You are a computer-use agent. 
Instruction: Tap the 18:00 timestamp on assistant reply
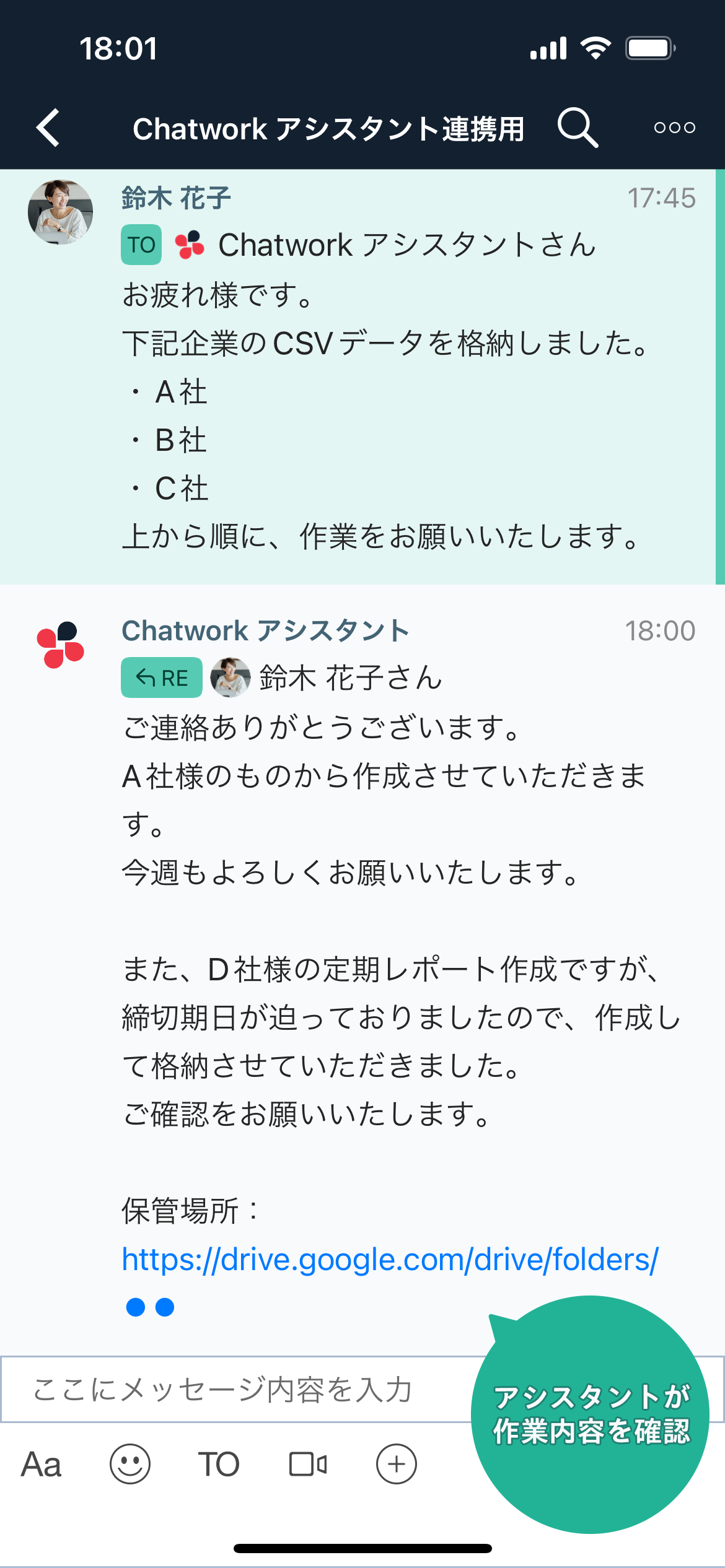coord(662,630)
